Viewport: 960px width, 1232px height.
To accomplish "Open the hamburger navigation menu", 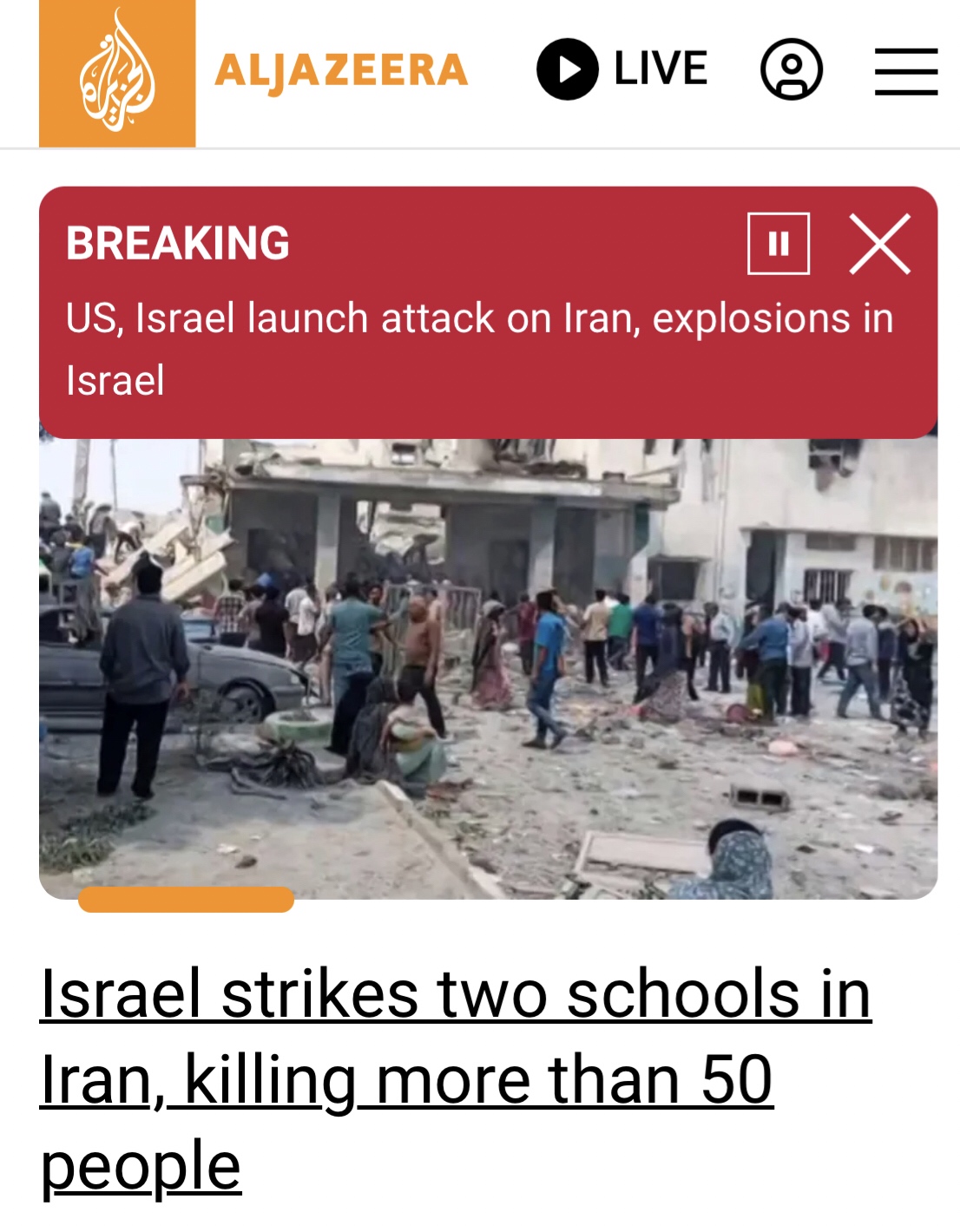I will coord(905,71).
